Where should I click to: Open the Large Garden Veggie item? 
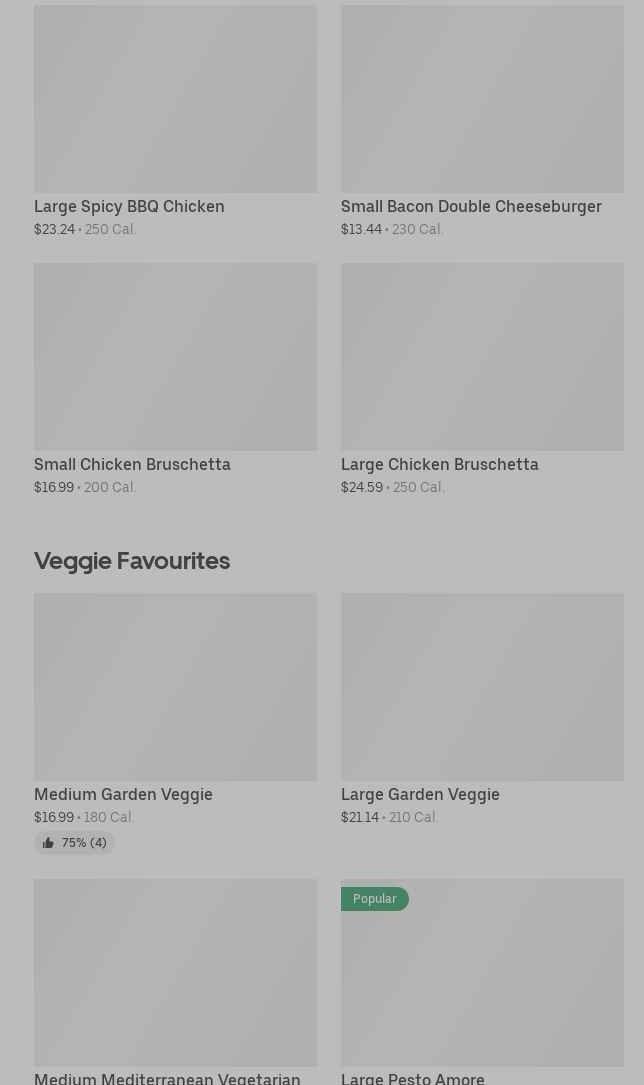tap(482, 709)
